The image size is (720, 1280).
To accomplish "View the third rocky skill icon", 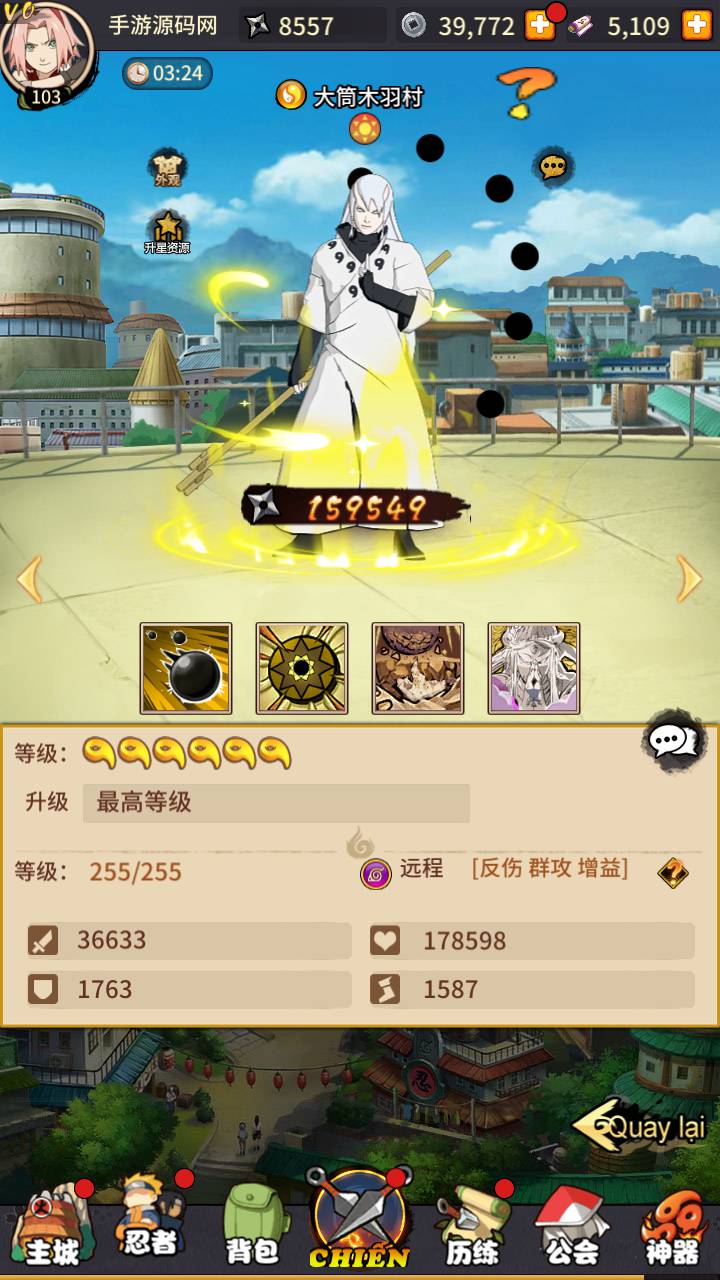I will pyautogui.click(x=418, y=668).
